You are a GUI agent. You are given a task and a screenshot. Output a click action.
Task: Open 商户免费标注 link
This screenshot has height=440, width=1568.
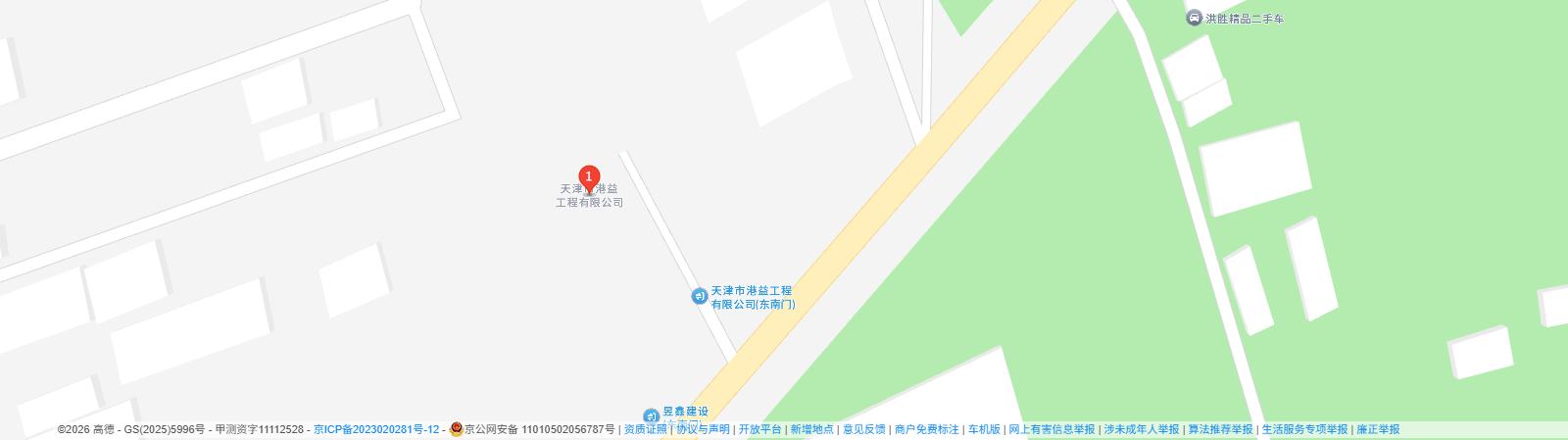coord(926,430)
